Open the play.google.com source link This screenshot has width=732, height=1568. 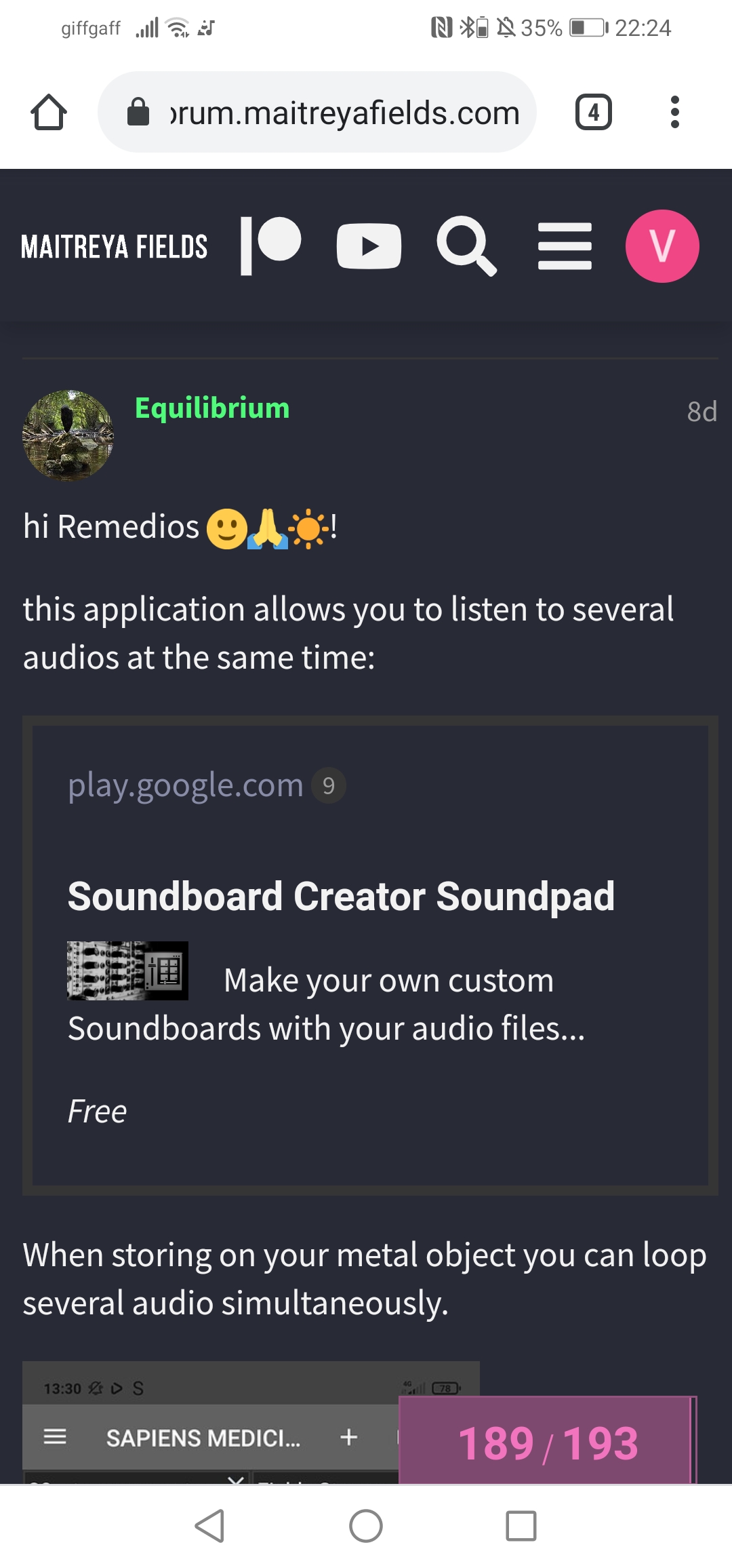(x=185, y=785)
